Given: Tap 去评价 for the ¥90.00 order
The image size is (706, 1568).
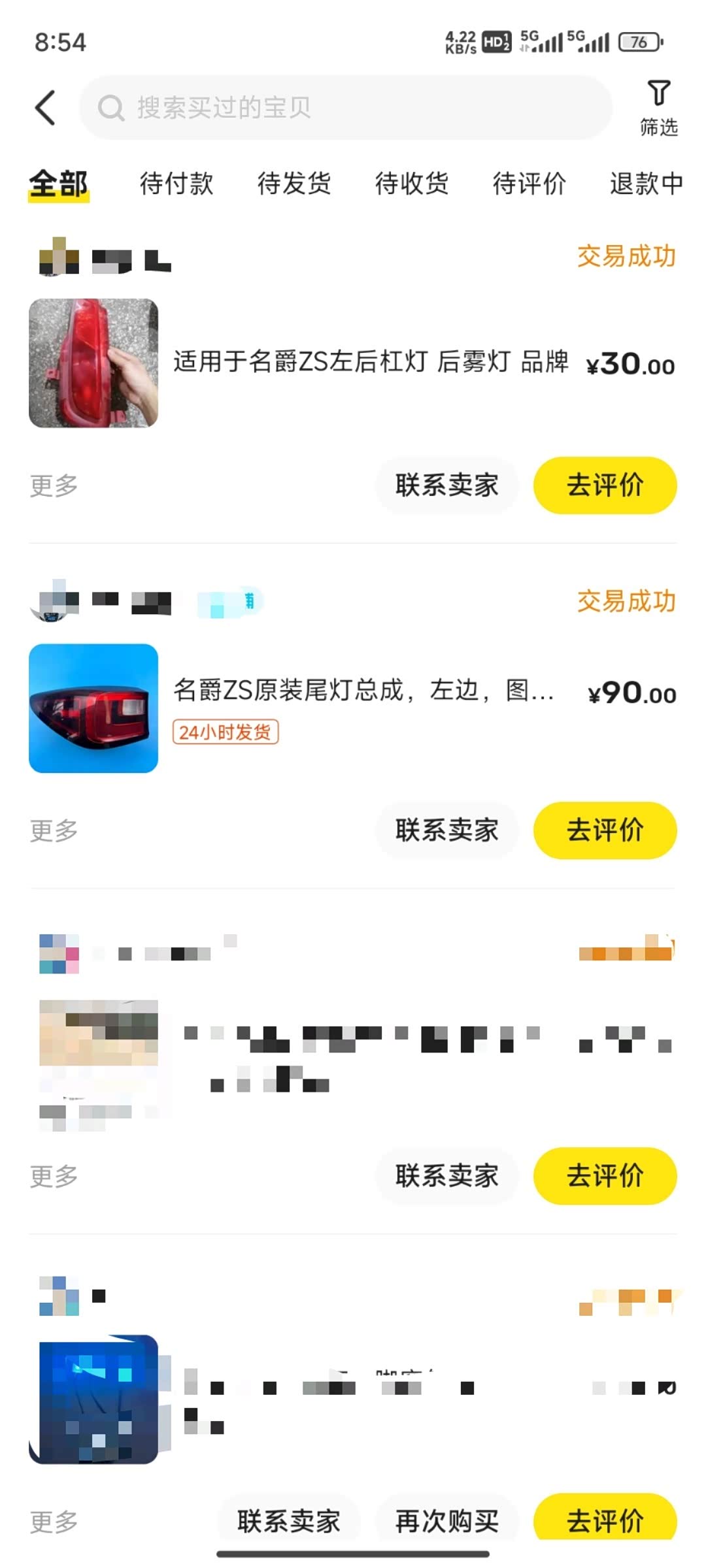Looking at the screenshot, I should pos(605,830).
